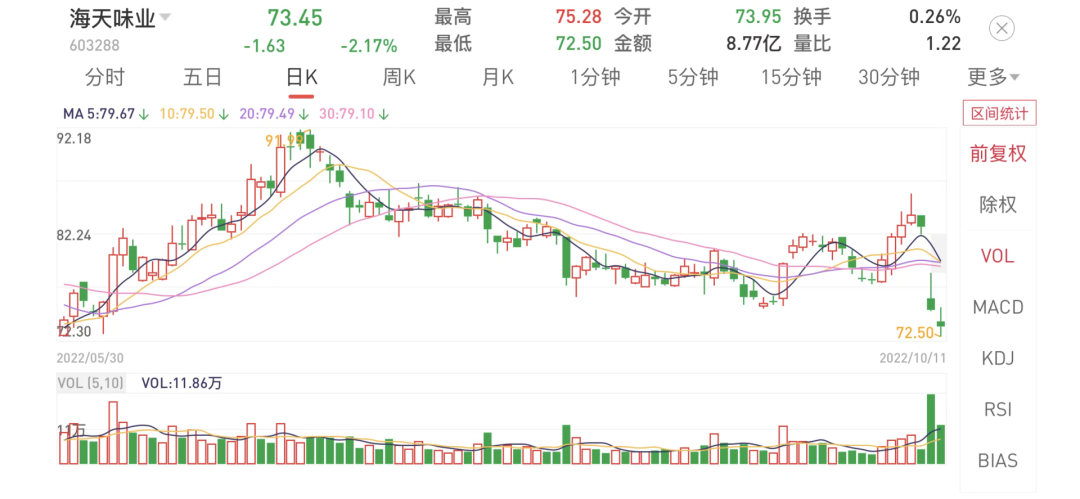Select 除权 price mode
Screen dimensions: 1080x499
click(998, 205)
